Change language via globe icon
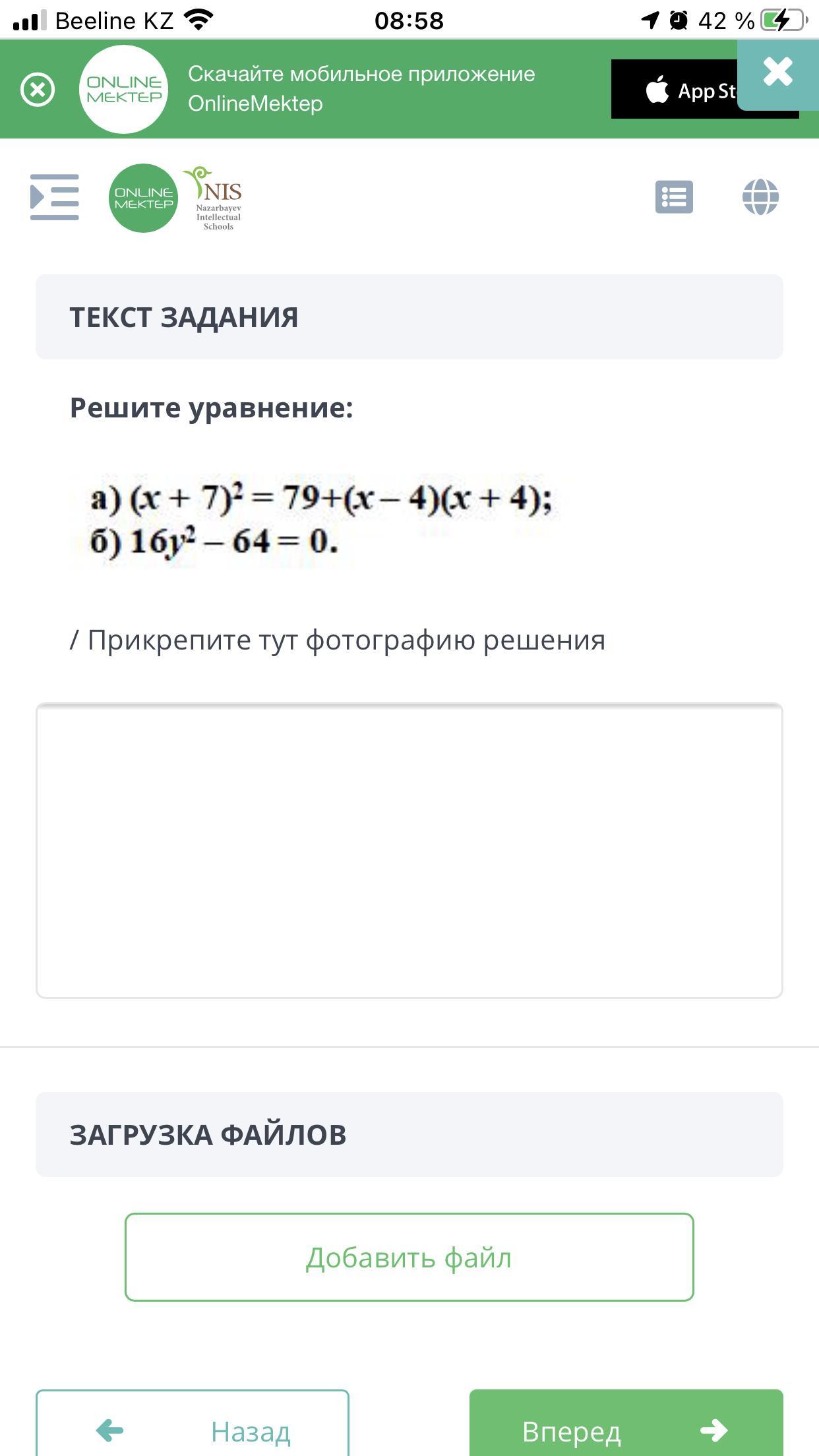The height and width of the screenshot is (1456, 819). click(x=760, y=197)
